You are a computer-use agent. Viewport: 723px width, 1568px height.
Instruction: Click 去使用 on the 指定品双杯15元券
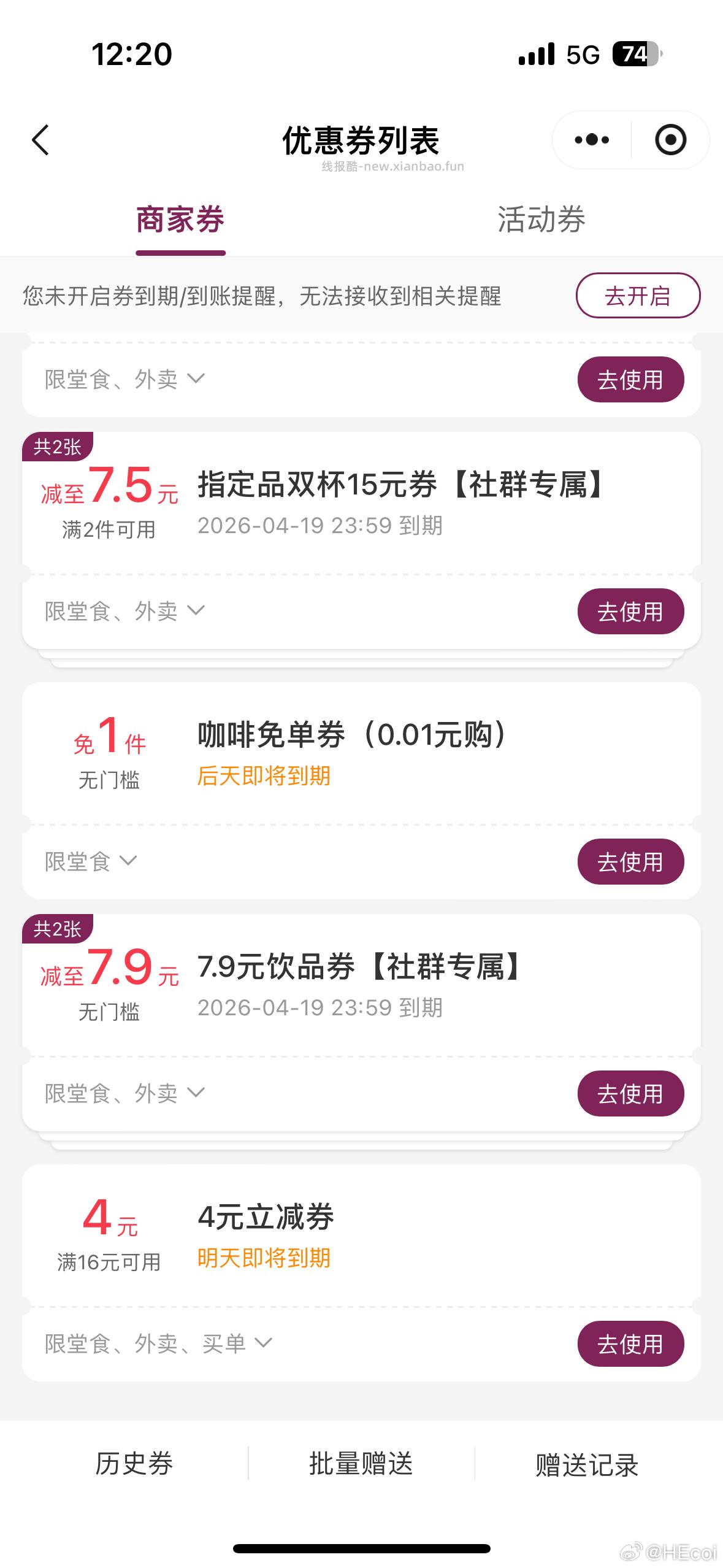point(630,611)
